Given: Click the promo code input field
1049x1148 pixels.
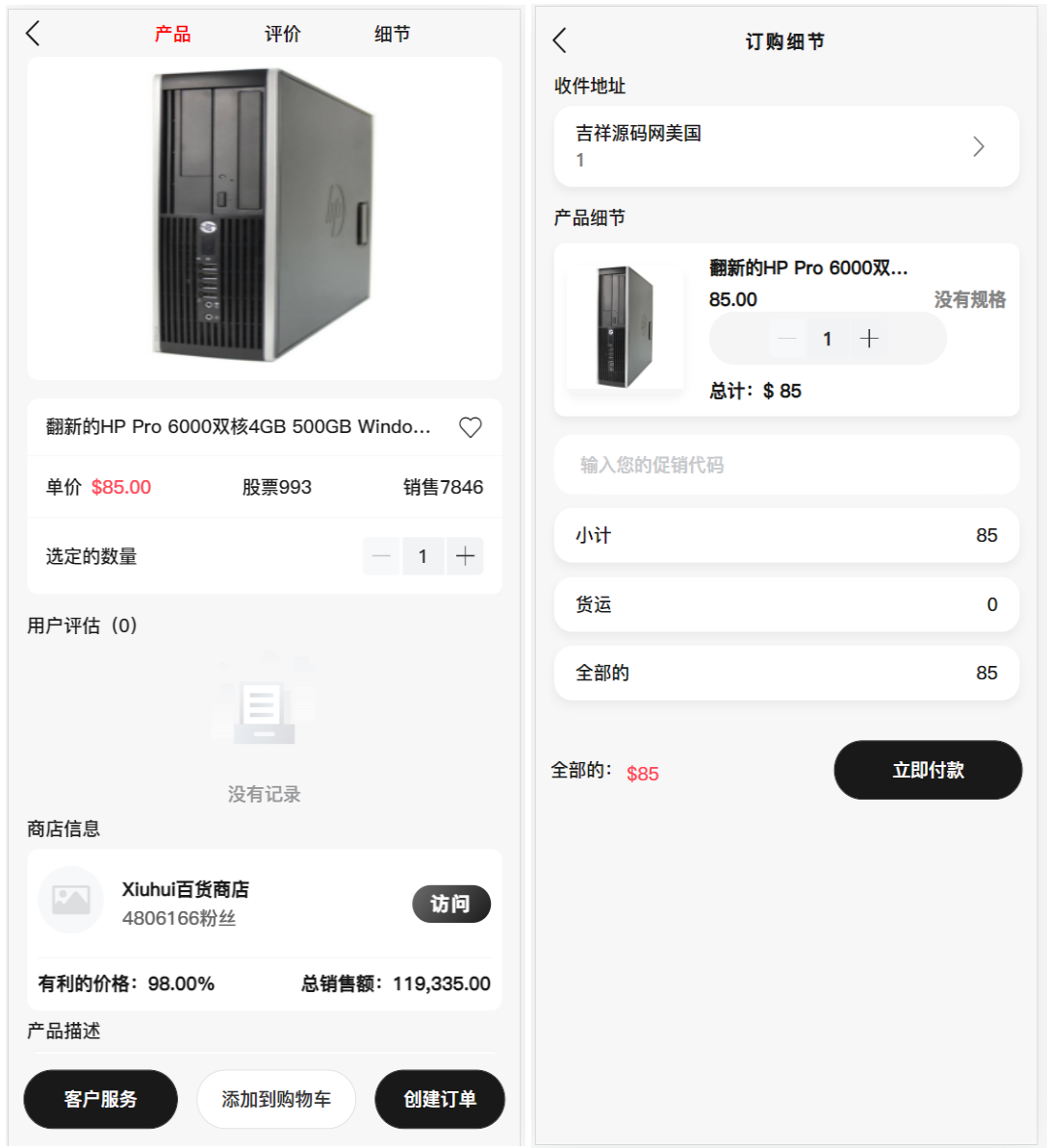Looking at the screenshot, I should pyautogui.click(x=786, y=465).
